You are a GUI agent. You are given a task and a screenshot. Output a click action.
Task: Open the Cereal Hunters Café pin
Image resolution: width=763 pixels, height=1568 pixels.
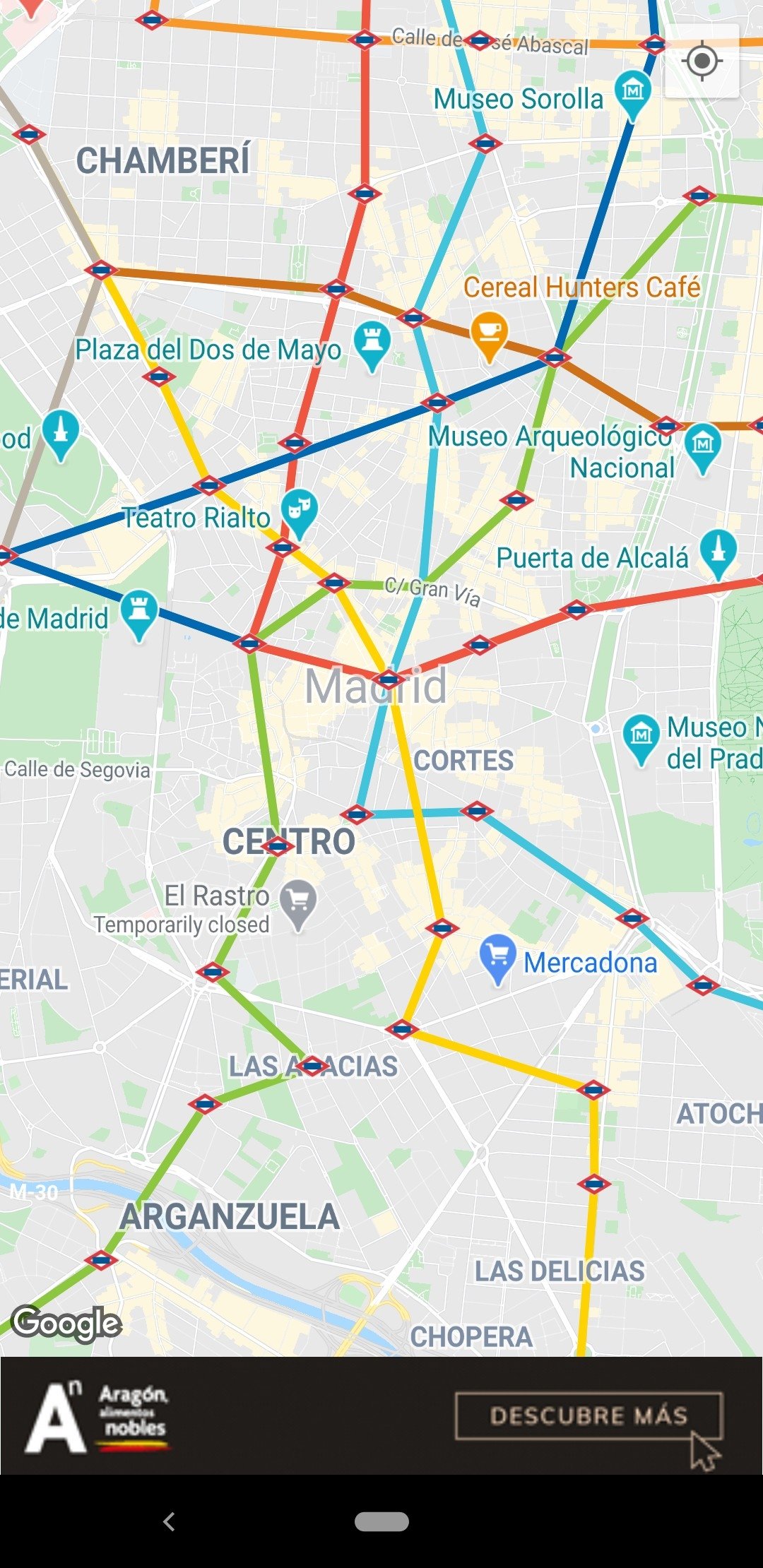pyautogui.click(x=489, y=333)
